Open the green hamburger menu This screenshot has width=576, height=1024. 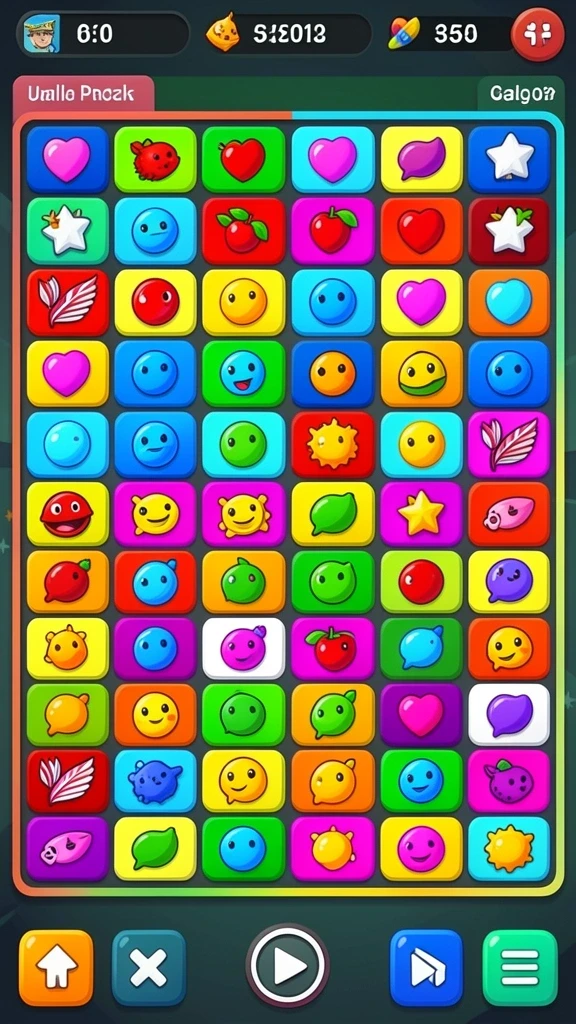520,967
